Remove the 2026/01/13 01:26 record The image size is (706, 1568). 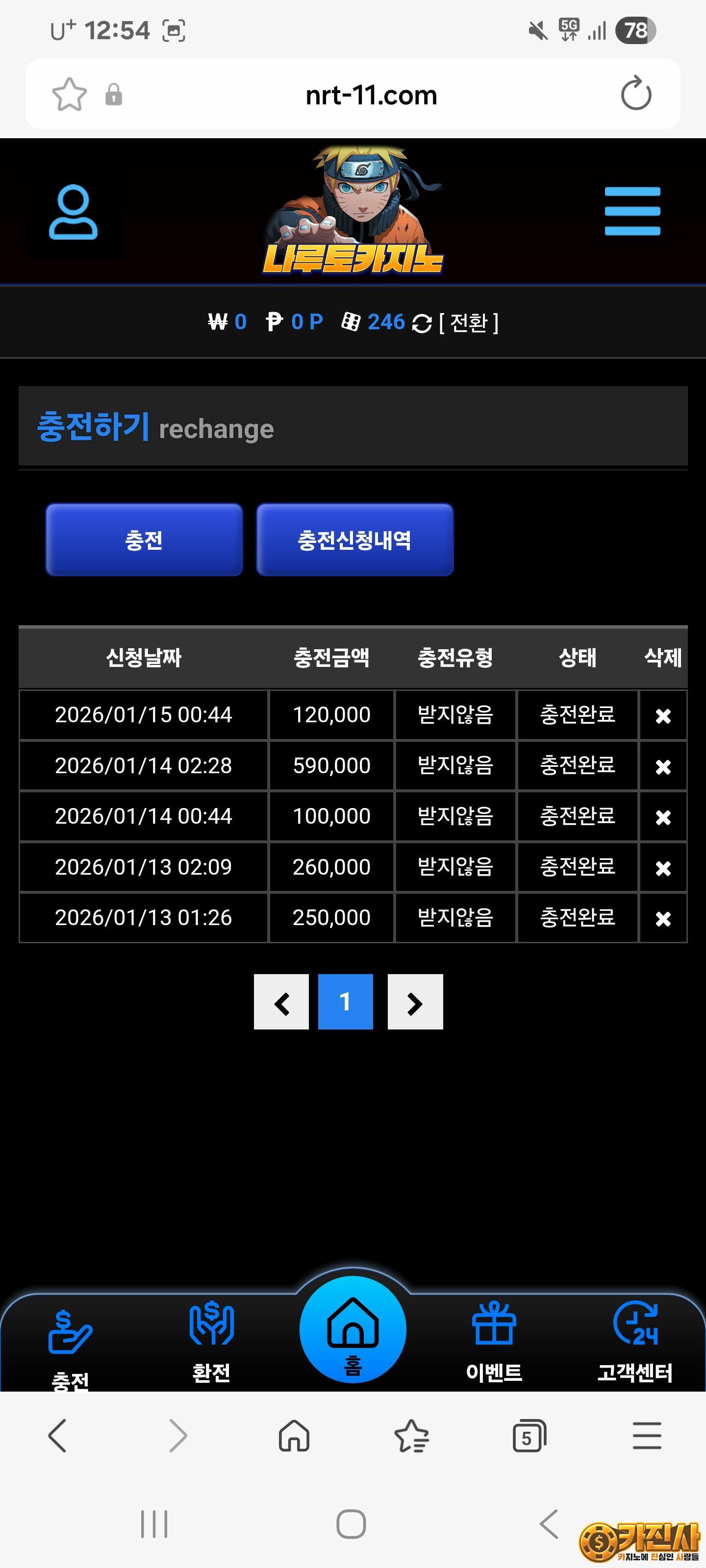click(663, 918)
